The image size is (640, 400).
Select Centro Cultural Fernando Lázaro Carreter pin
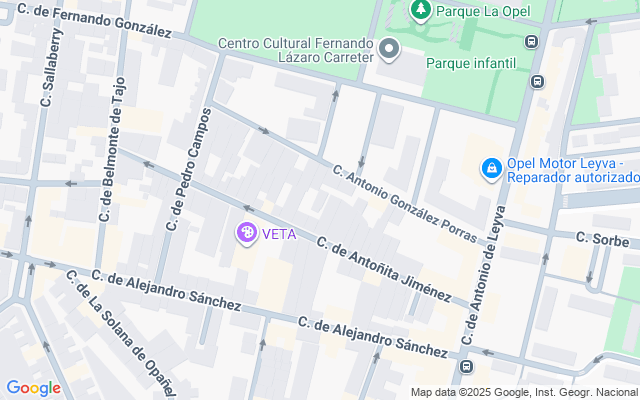[389, 49]
